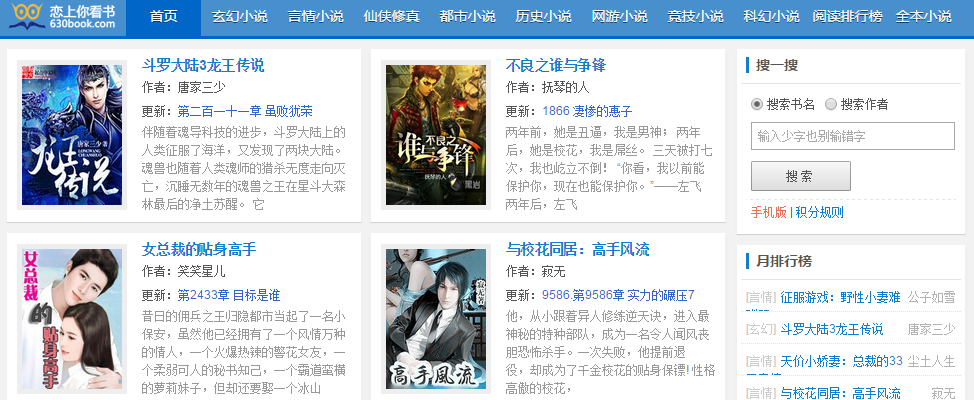
Task: Switch to the 首页 tab
Action: (163, 16)
